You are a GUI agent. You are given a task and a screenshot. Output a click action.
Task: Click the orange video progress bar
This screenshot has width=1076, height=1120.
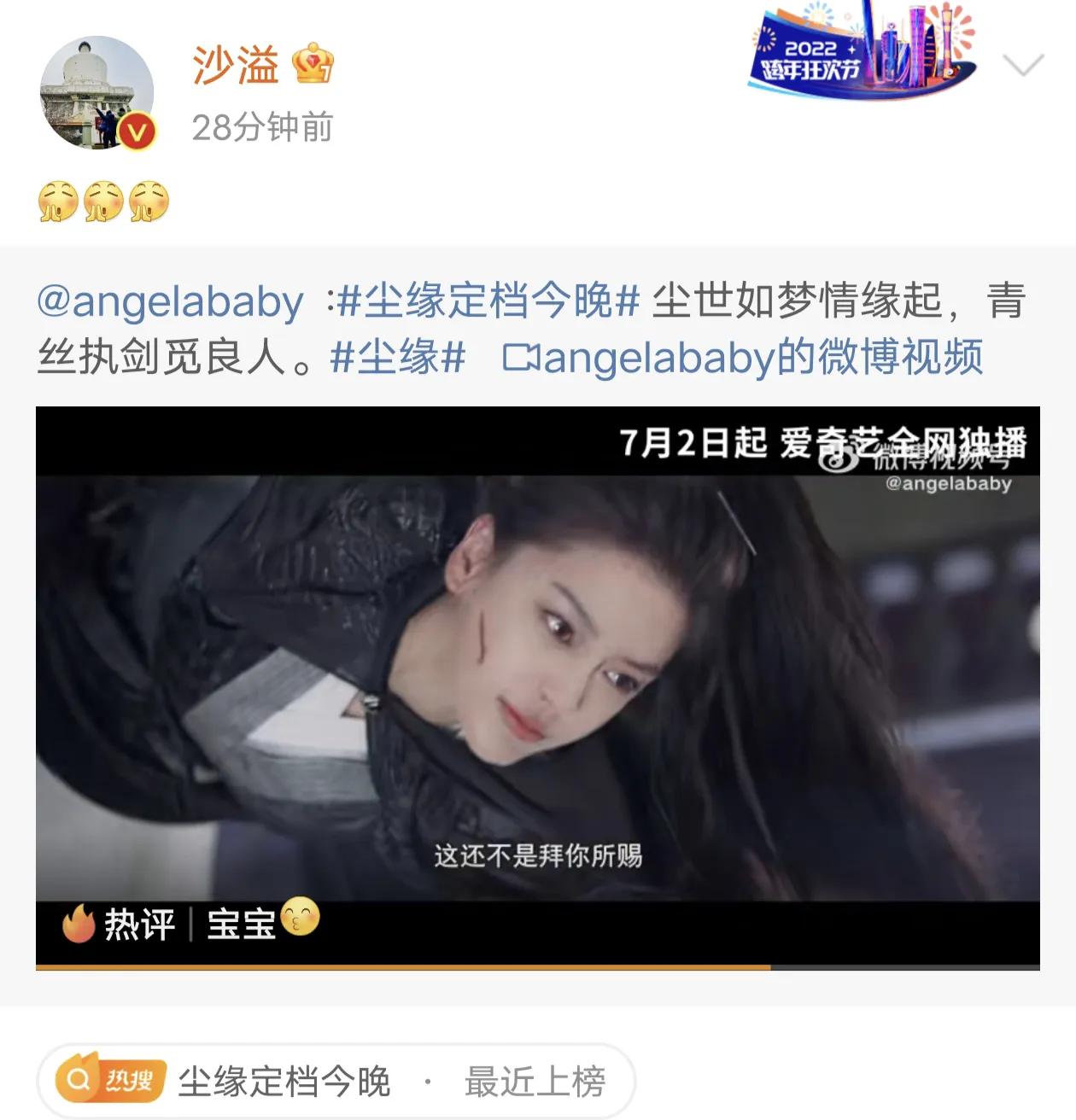point(401,967)
